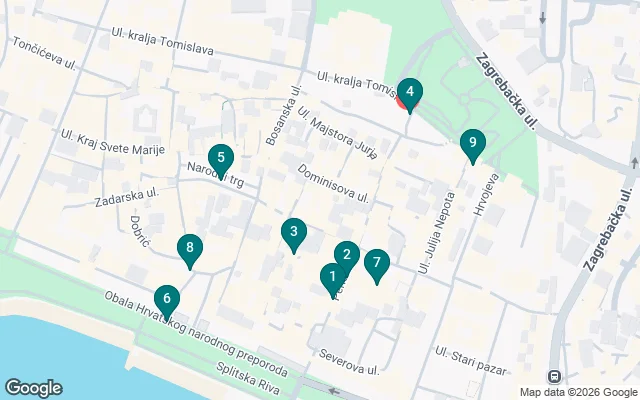Viewport: 640px width, 400px height.
Task: Select pin 5 near Narodni trg
Action: 221,158
